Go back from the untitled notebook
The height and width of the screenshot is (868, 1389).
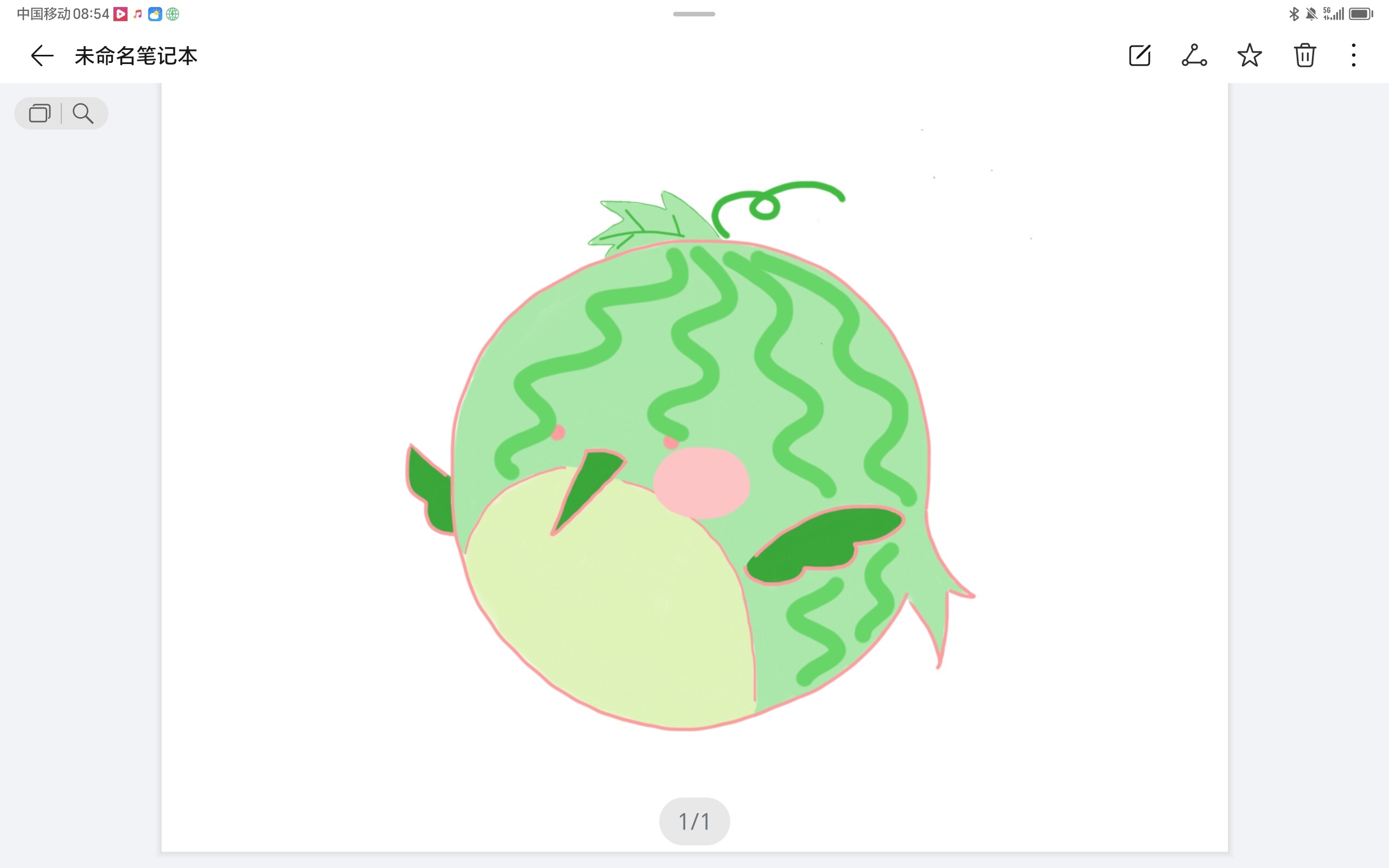point(42,56)
